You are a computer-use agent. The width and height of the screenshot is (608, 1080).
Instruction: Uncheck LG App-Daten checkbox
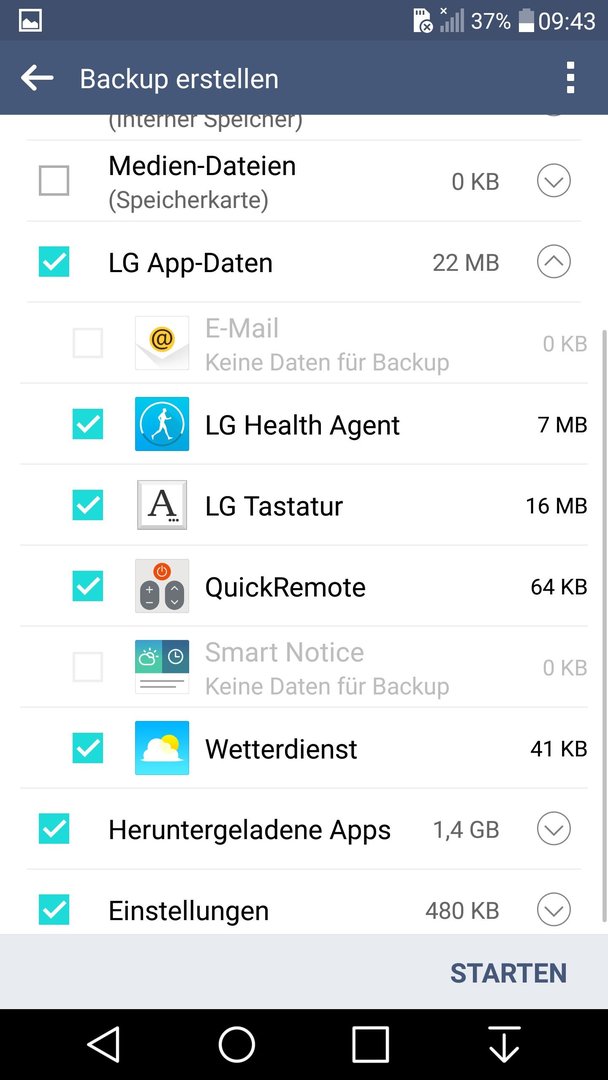coord(54,262)
